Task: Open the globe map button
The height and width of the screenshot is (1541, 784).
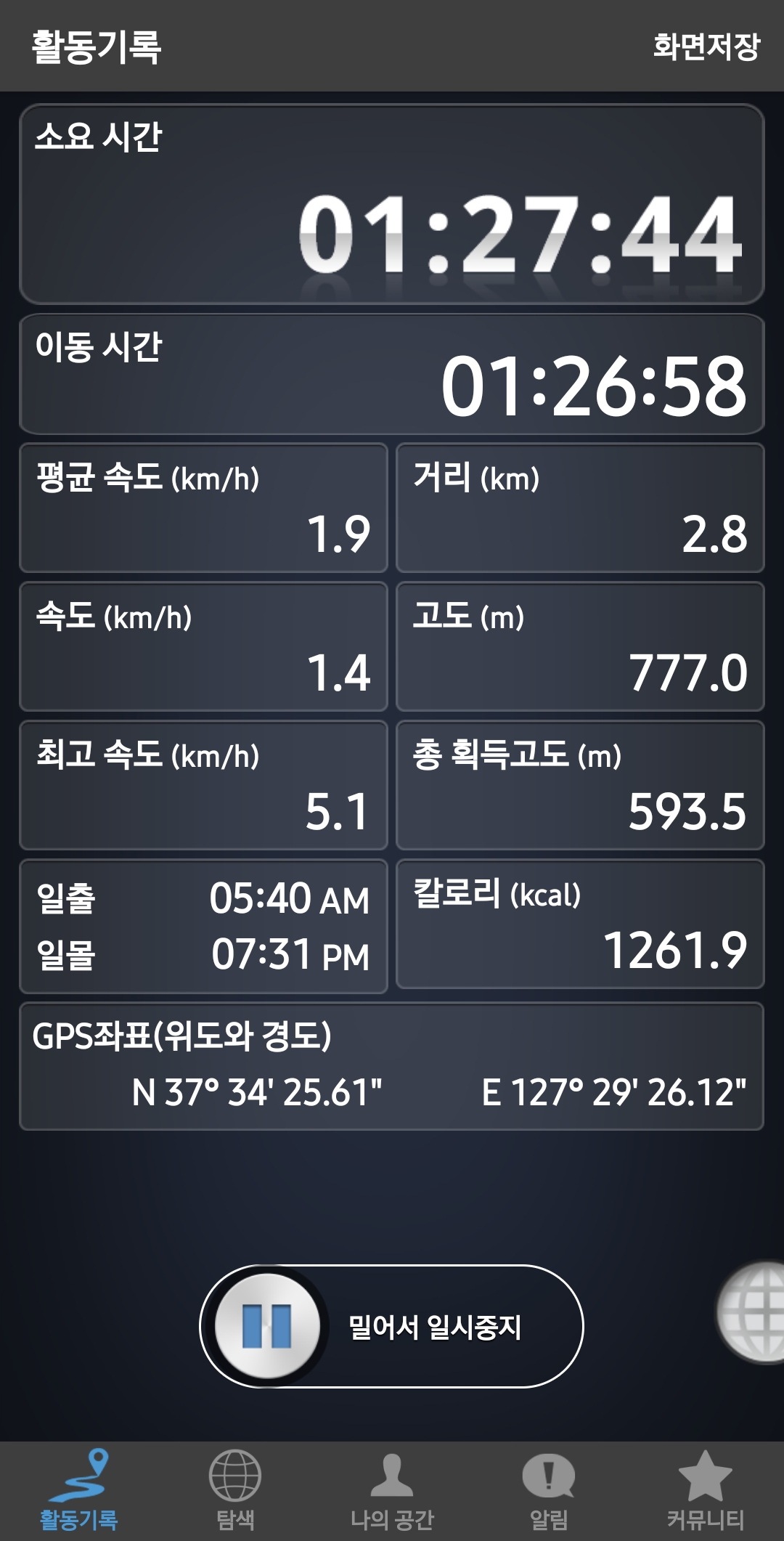Action: click(751, 1312)
